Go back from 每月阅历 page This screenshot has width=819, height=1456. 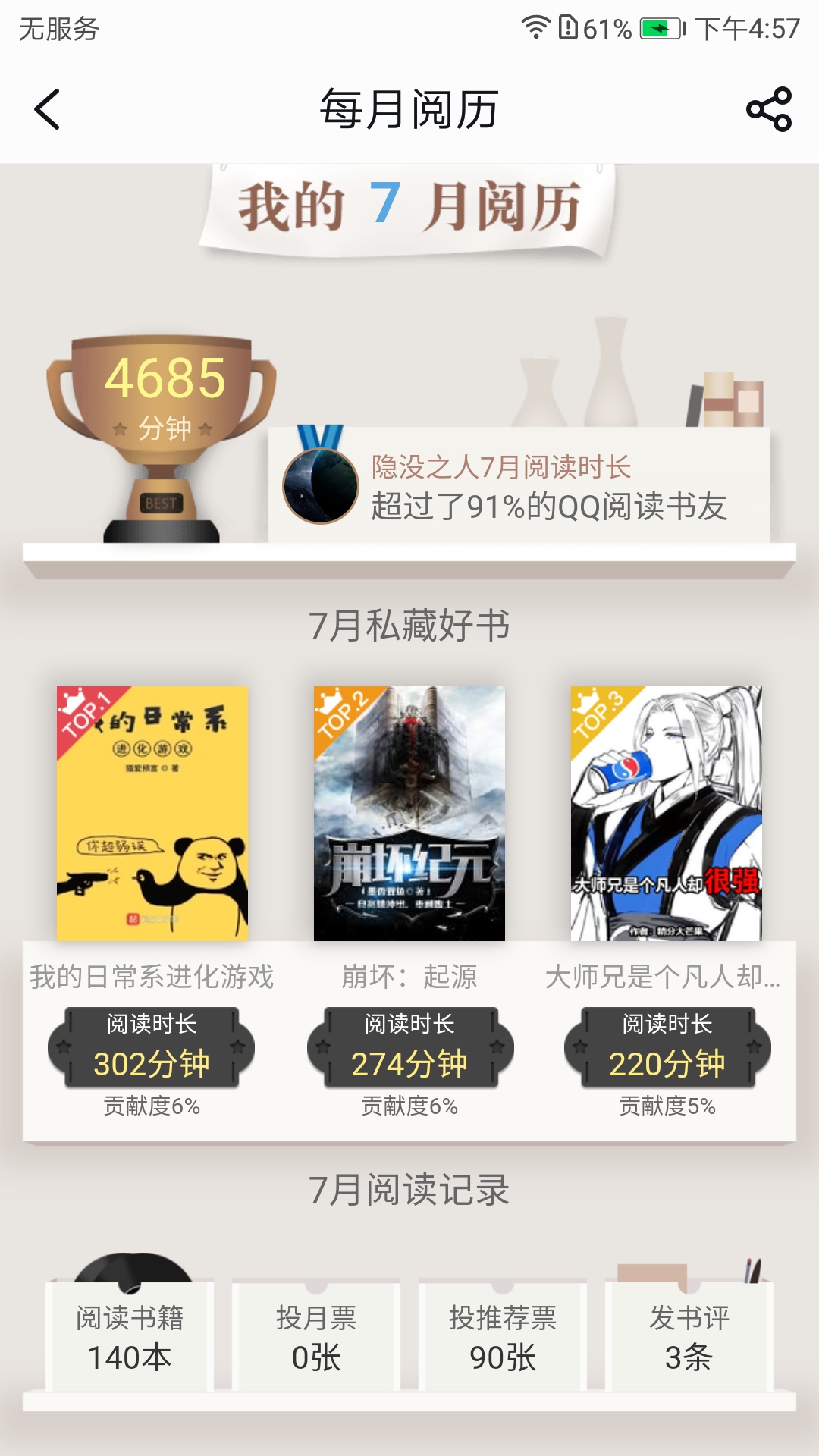click(47, 110)
